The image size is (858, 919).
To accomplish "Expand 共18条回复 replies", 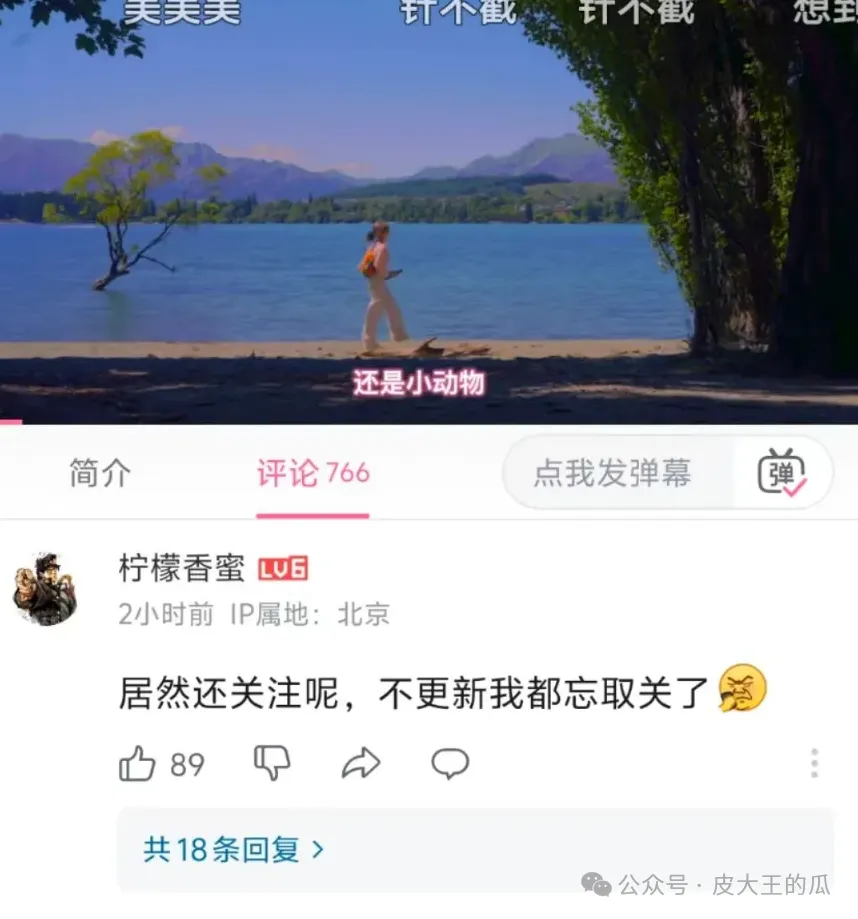I will pos(234,850).
